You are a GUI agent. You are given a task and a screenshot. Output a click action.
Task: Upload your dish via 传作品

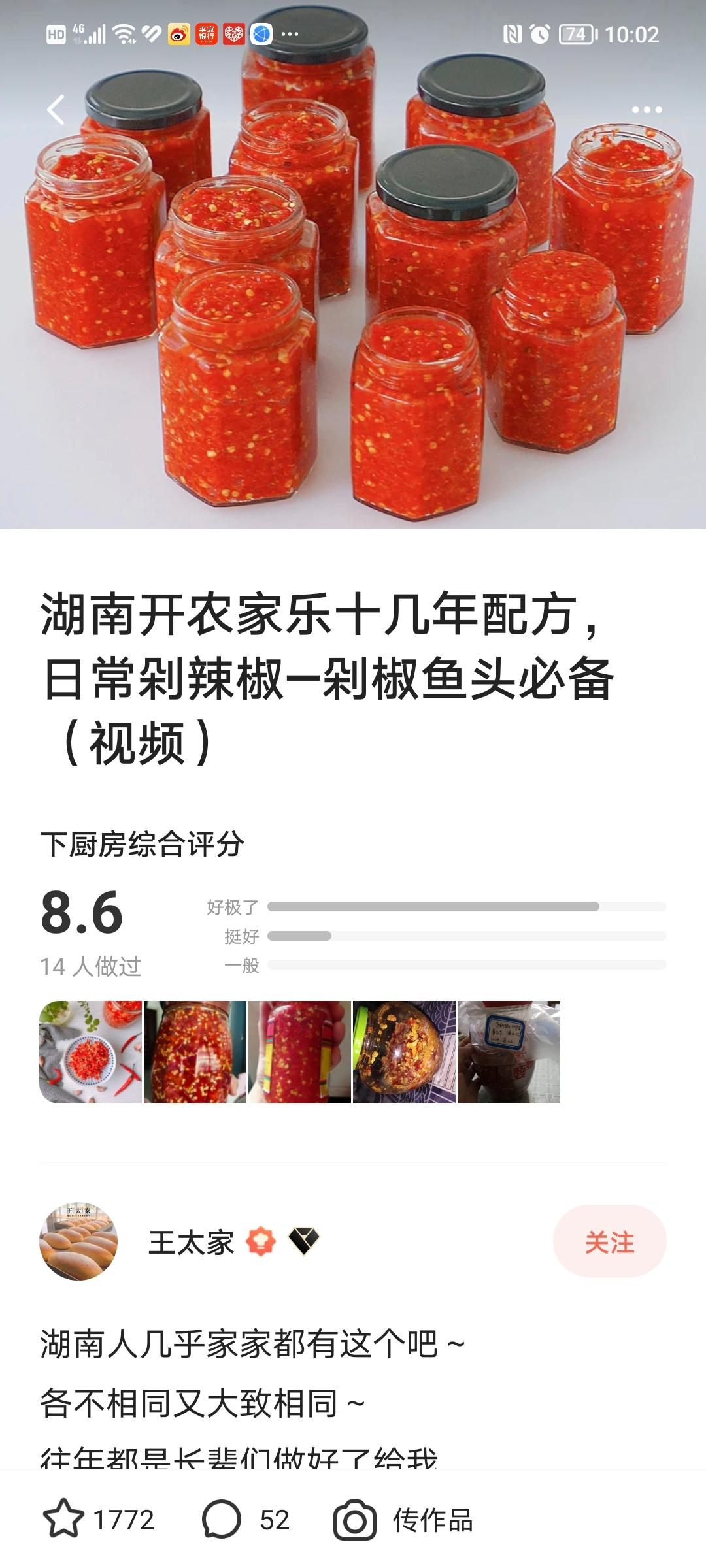(404, 1520)
